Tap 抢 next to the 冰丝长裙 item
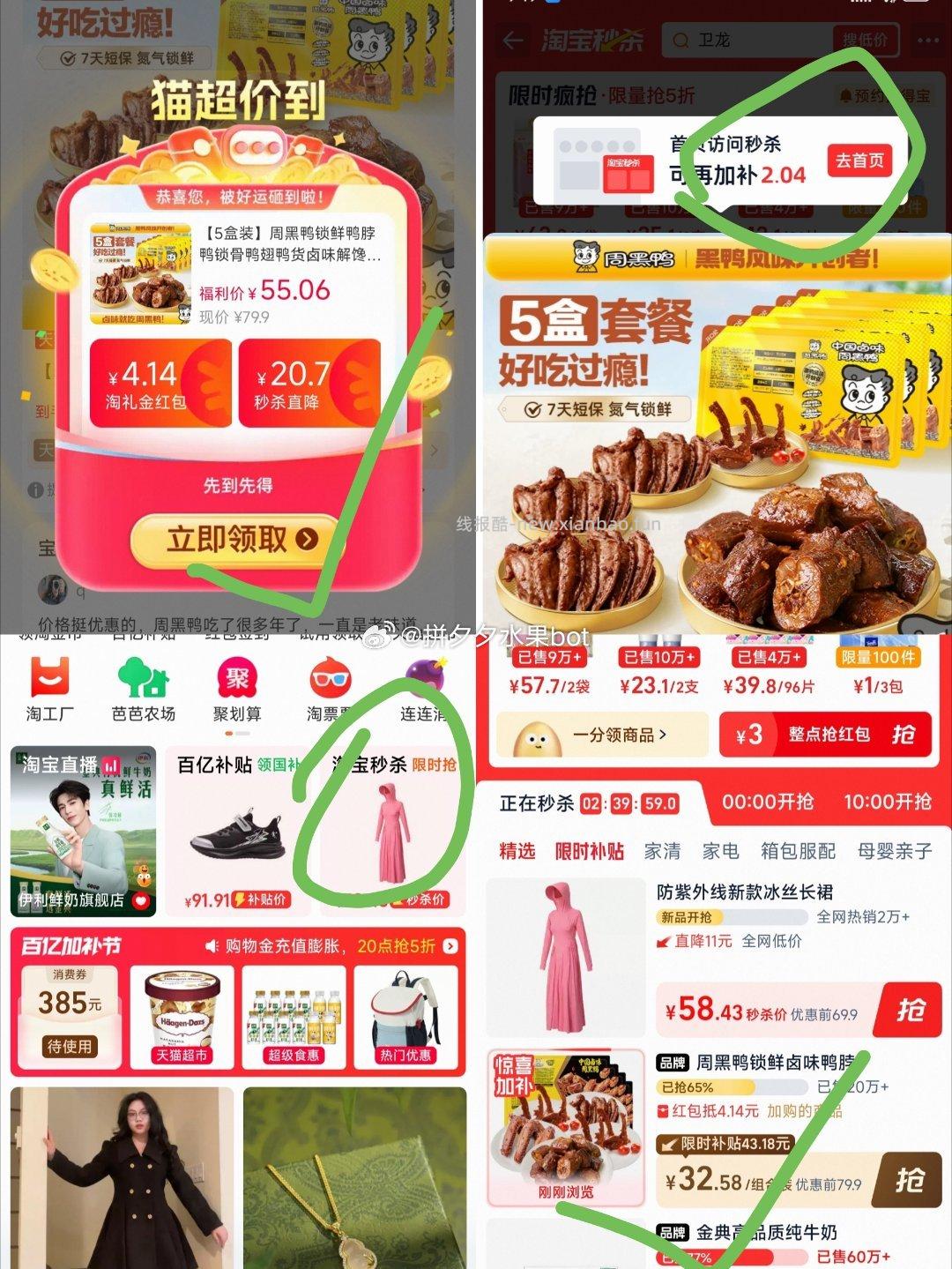The width and height of the screenshot is (952, 1269). [x=909, y=1012]
